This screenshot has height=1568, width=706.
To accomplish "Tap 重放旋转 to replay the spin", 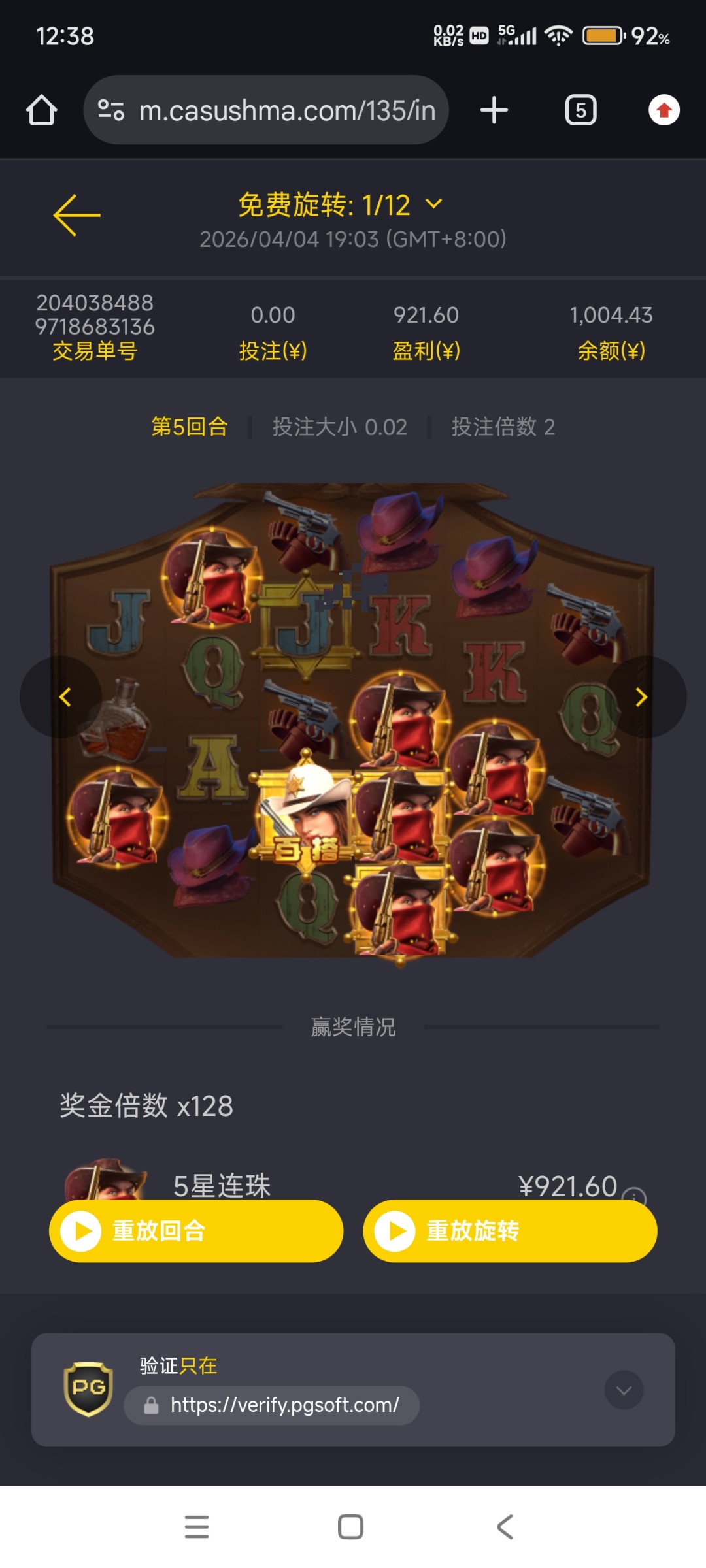I will [509, 1231].
